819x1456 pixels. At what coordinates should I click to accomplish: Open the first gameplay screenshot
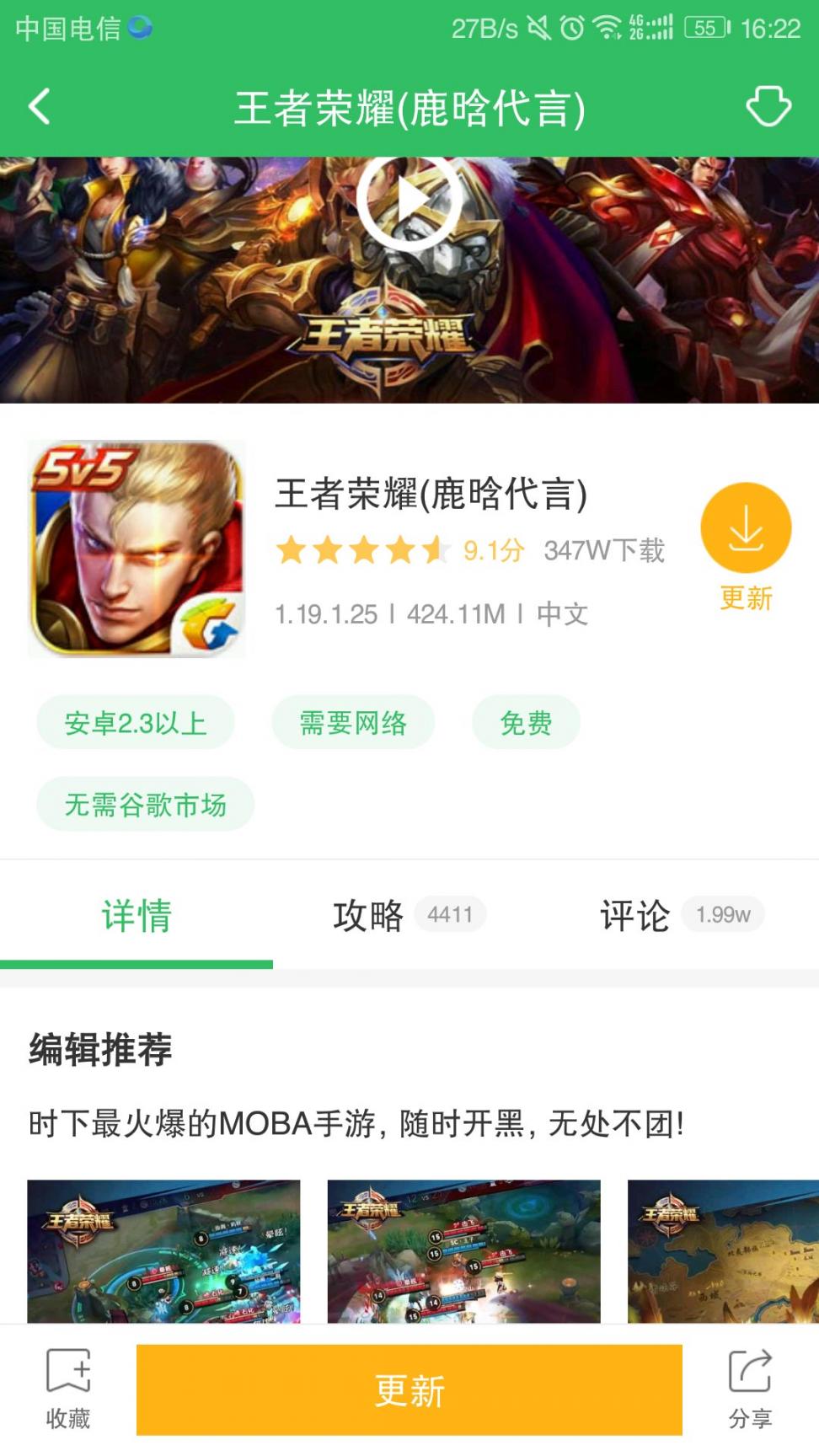[163, 1251]
